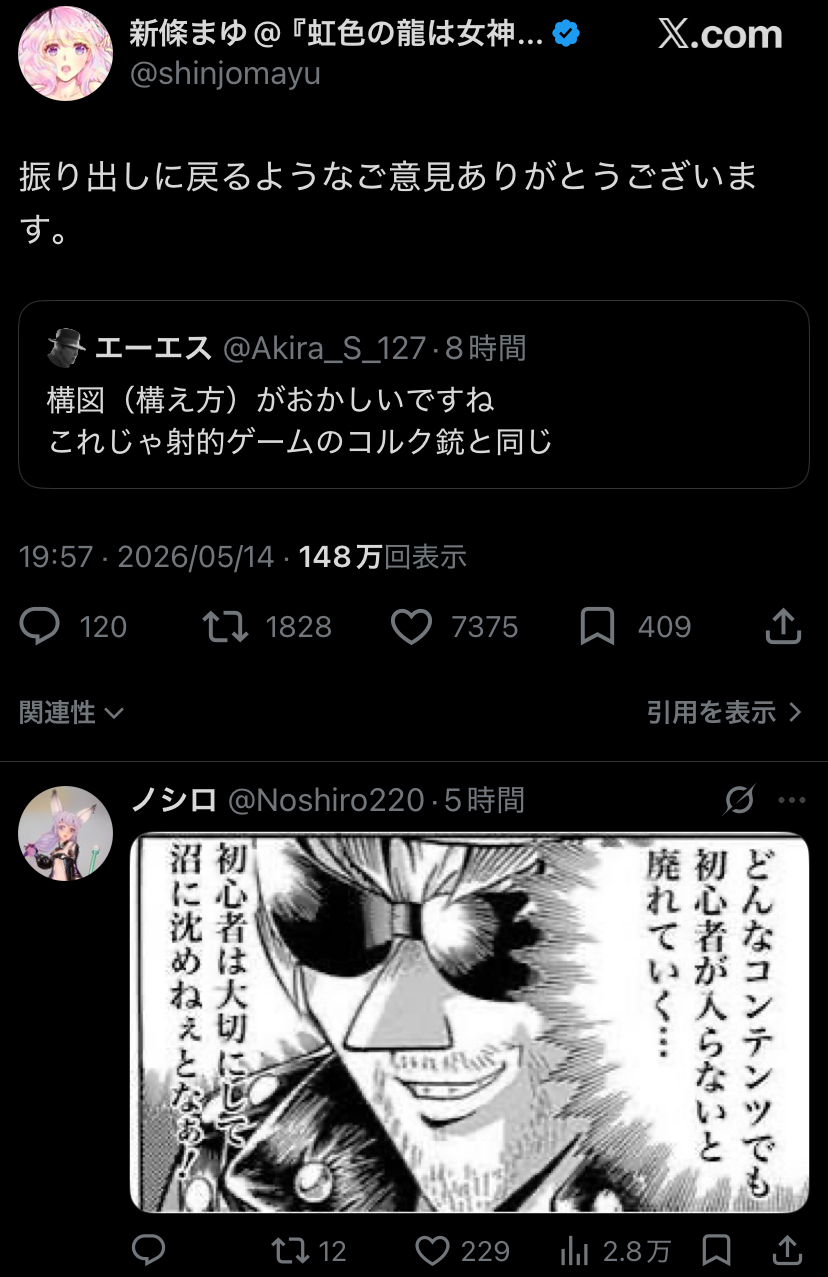
Task: Open the manga image in ノシロ's reply
Action: pyautogui.click(x=469, y=1022)
